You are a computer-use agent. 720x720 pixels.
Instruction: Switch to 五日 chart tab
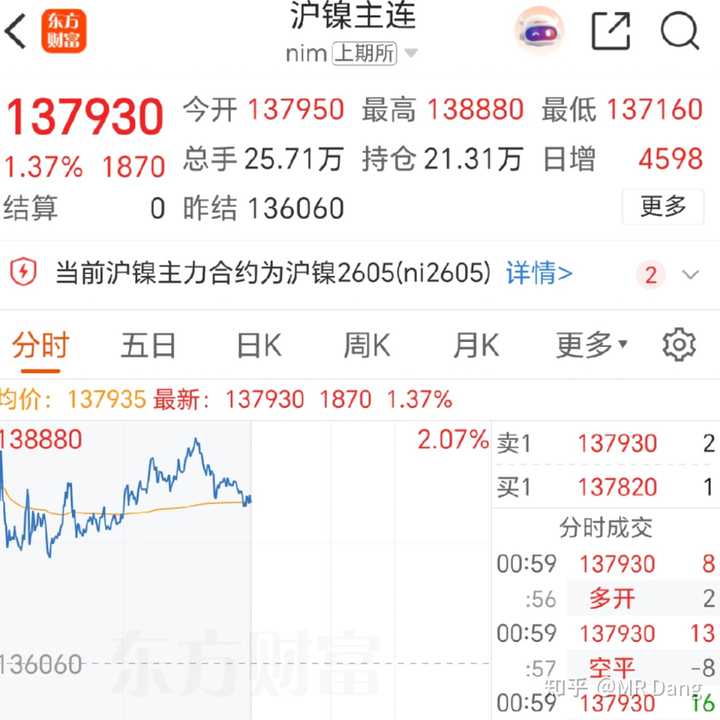148,346
